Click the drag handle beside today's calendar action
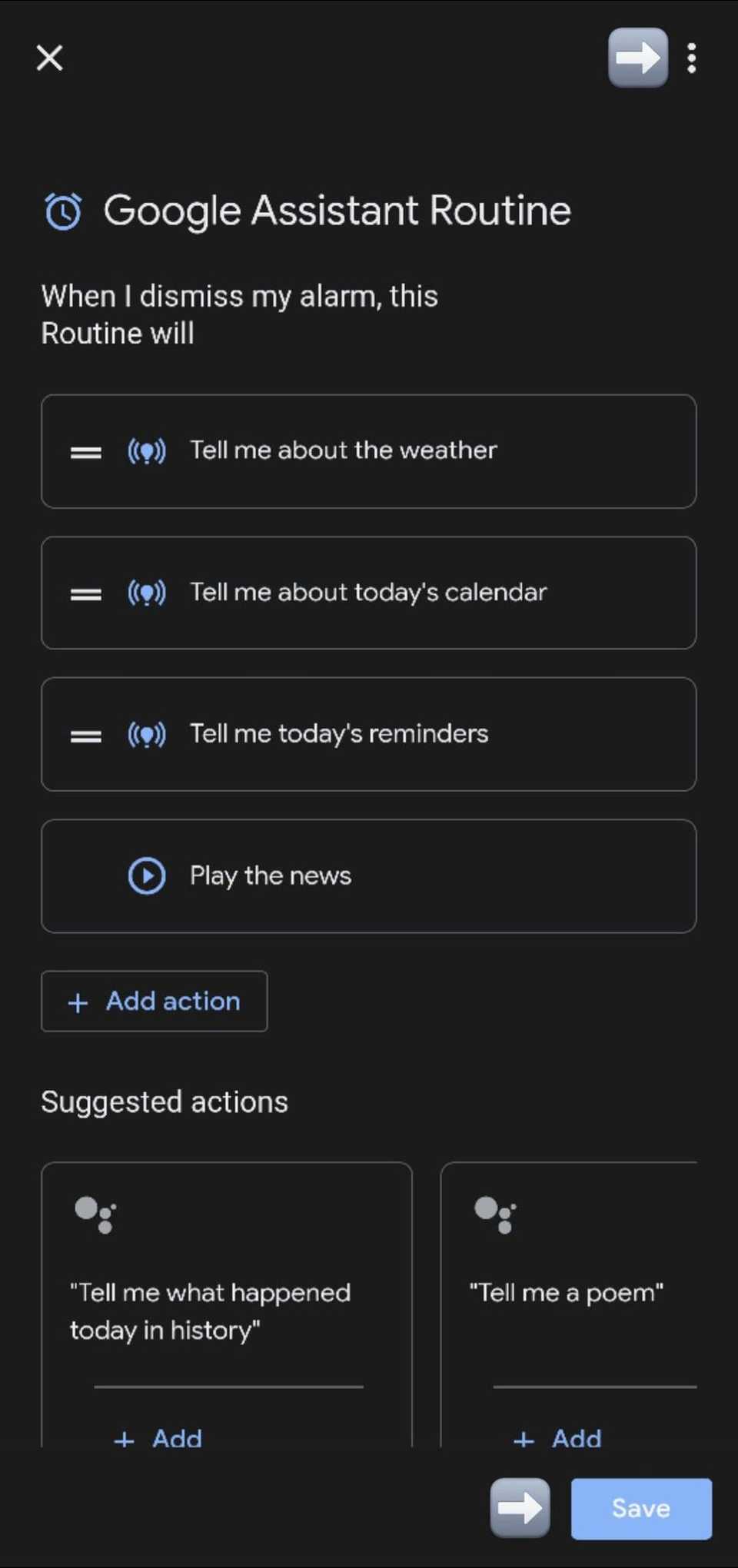Screen dimensions: 738x1568 tap(85, 593)
